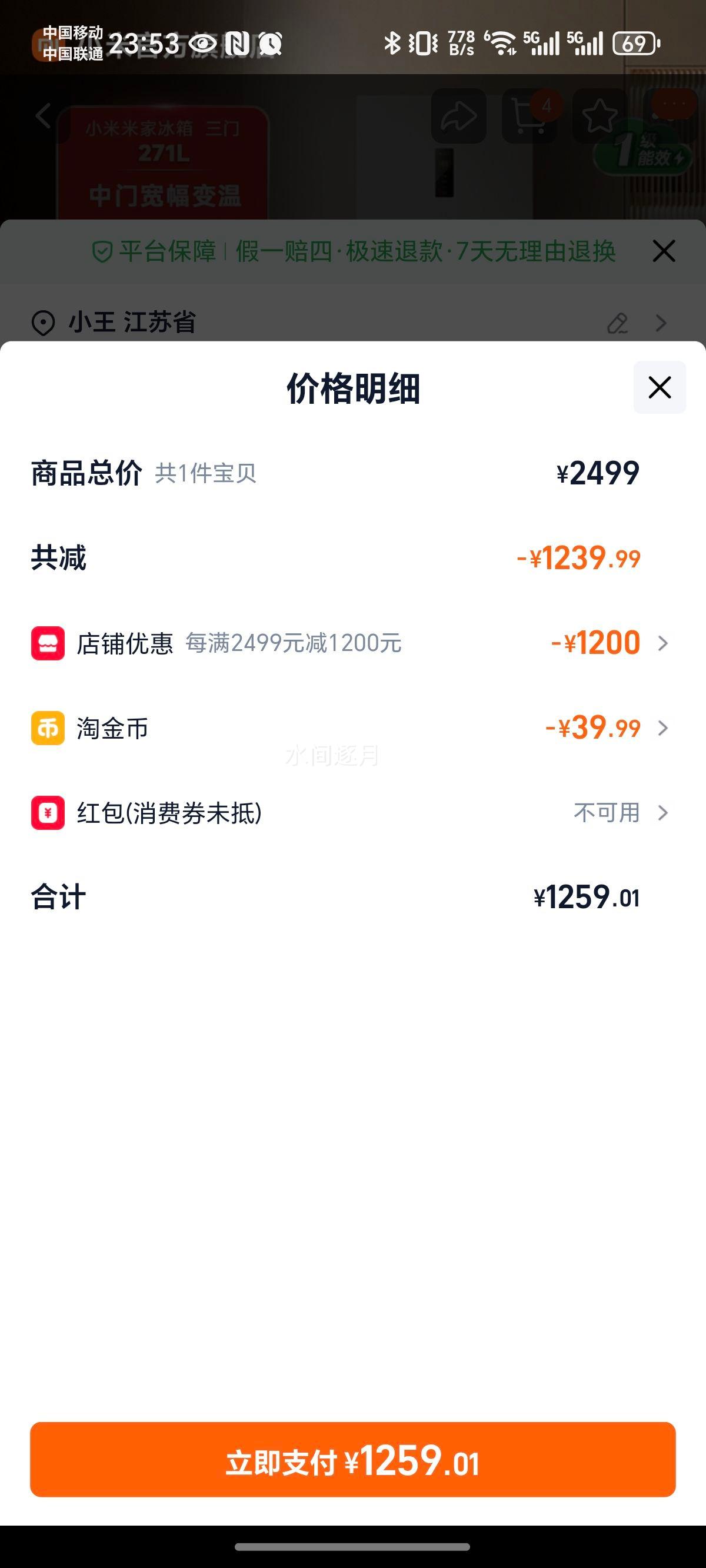The height and width of the screenshot is (1568, 706).
Task: Expand the 店铺优惠 discount details
Action: [664, 643]
